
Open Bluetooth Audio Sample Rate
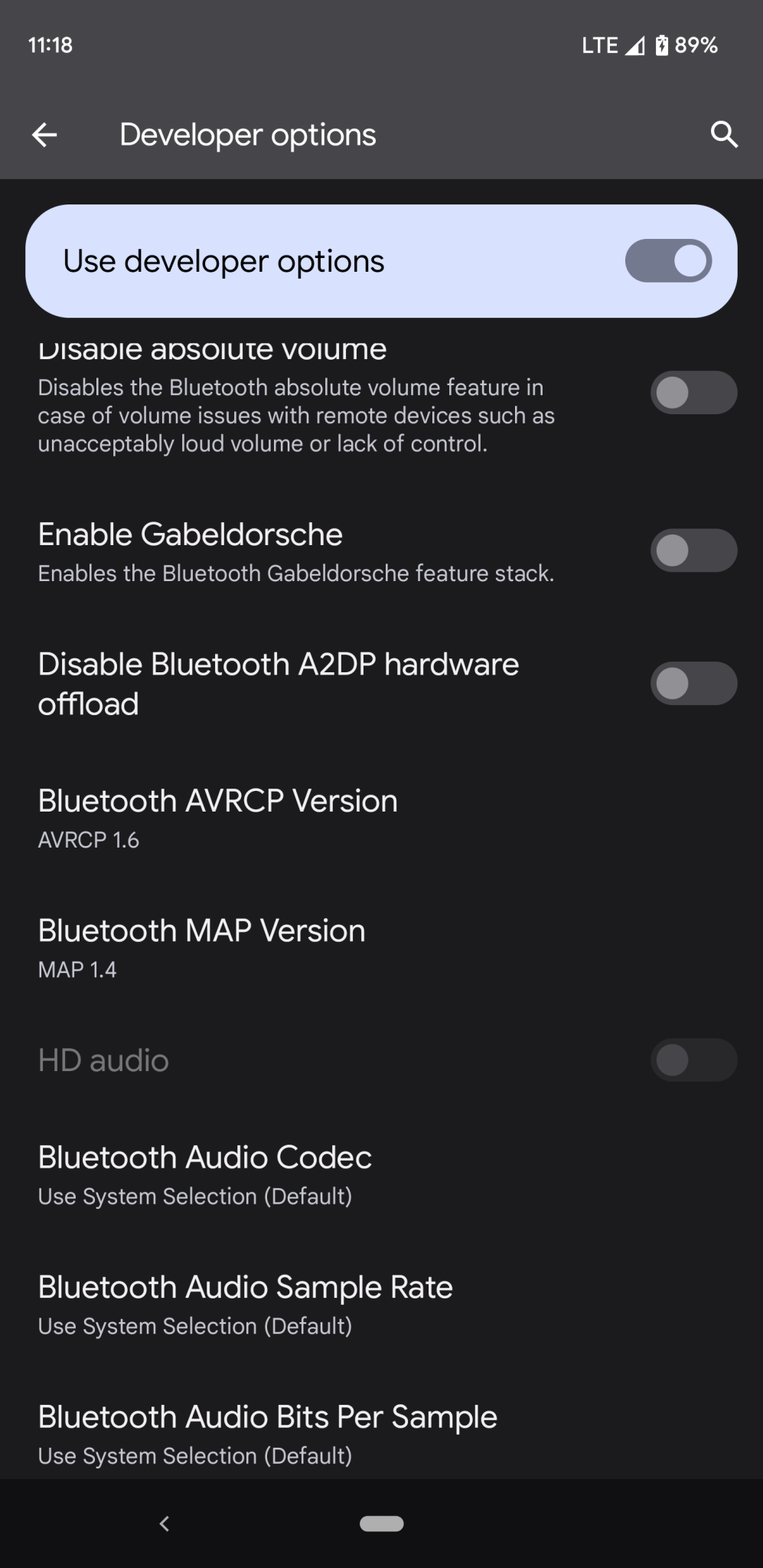tap(245, 1304)
